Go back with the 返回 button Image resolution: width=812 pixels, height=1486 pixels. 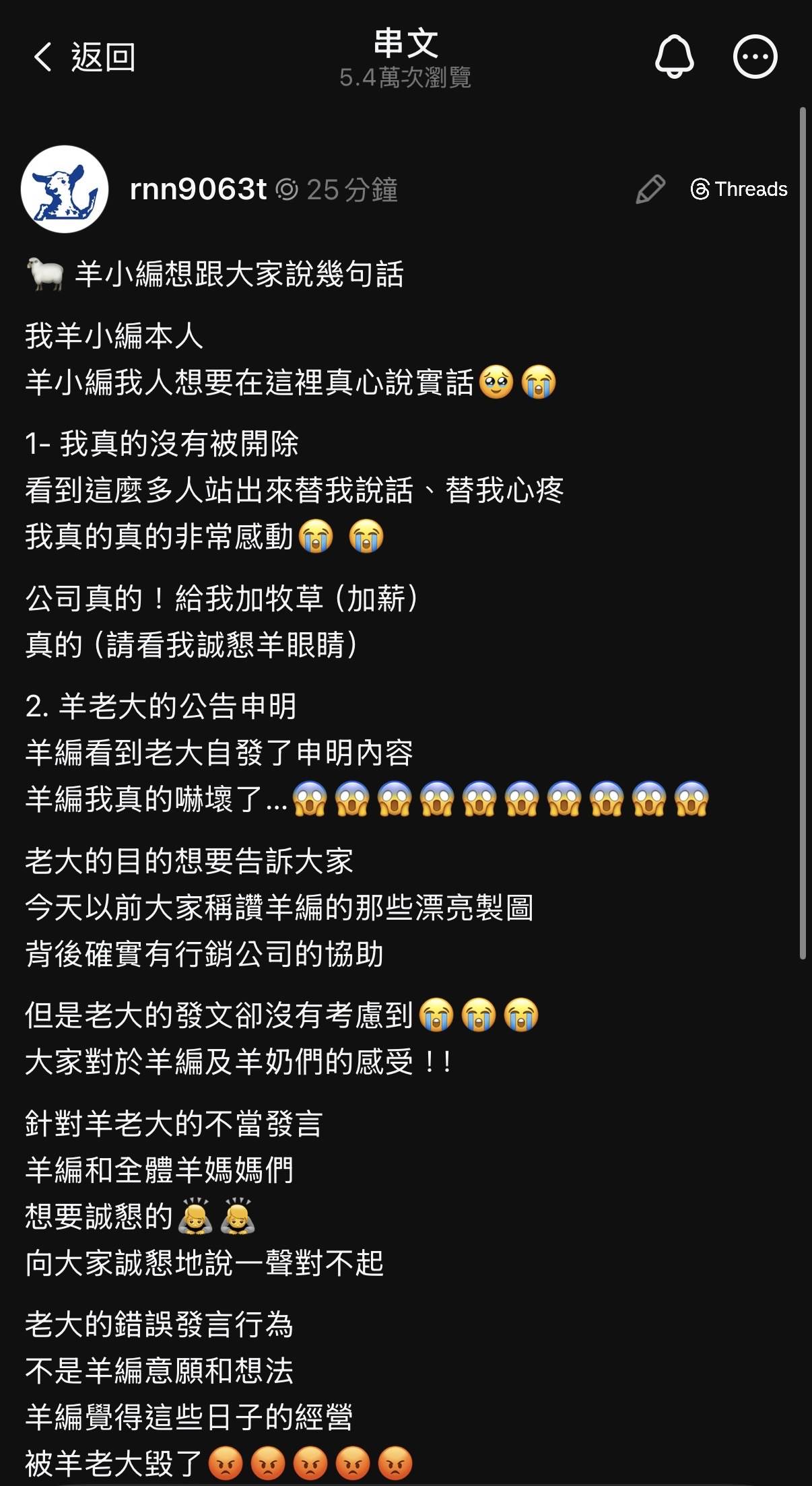click(84, 57)
